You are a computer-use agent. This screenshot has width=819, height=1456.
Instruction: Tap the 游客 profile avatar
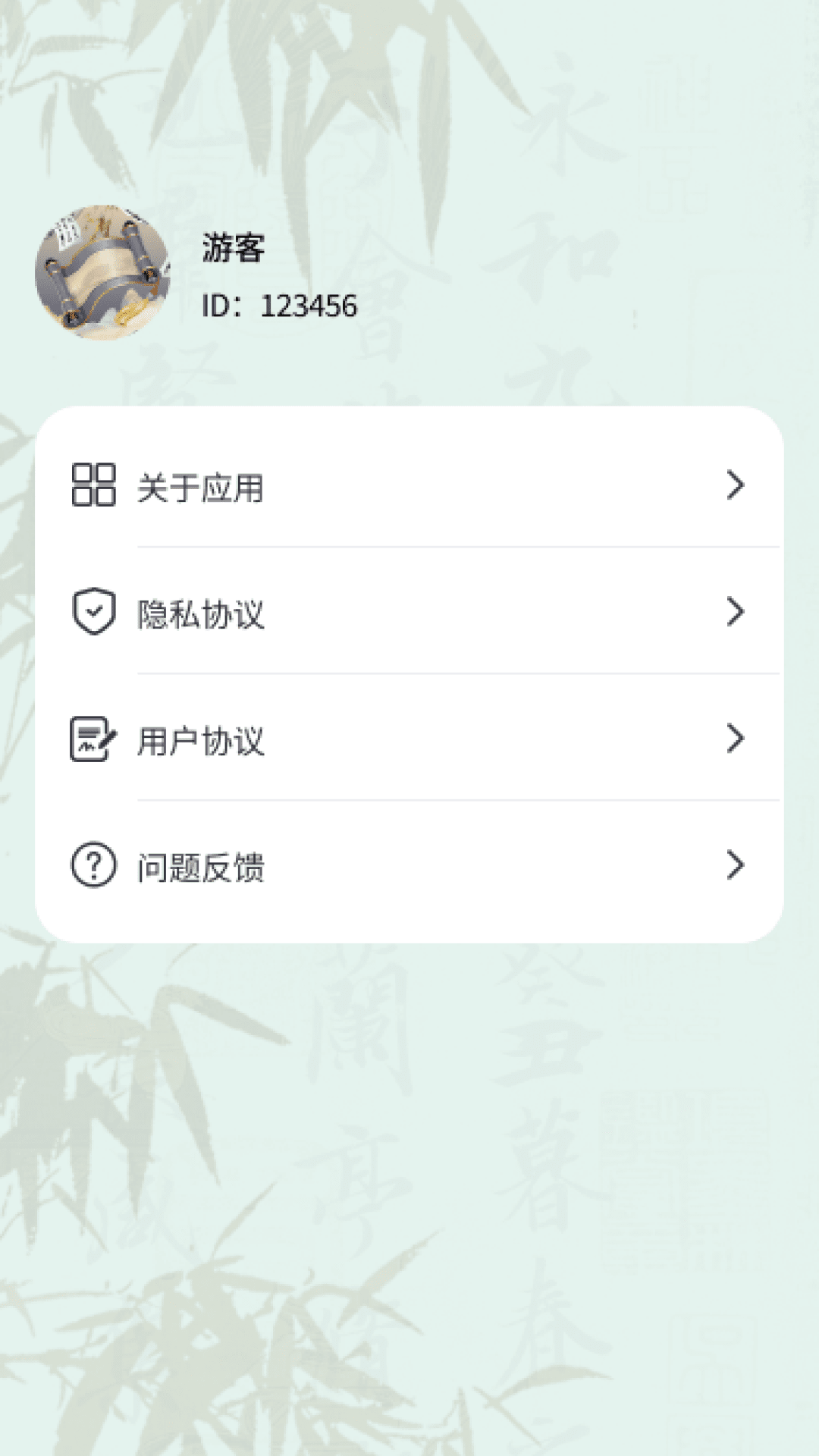pos(102,272)
